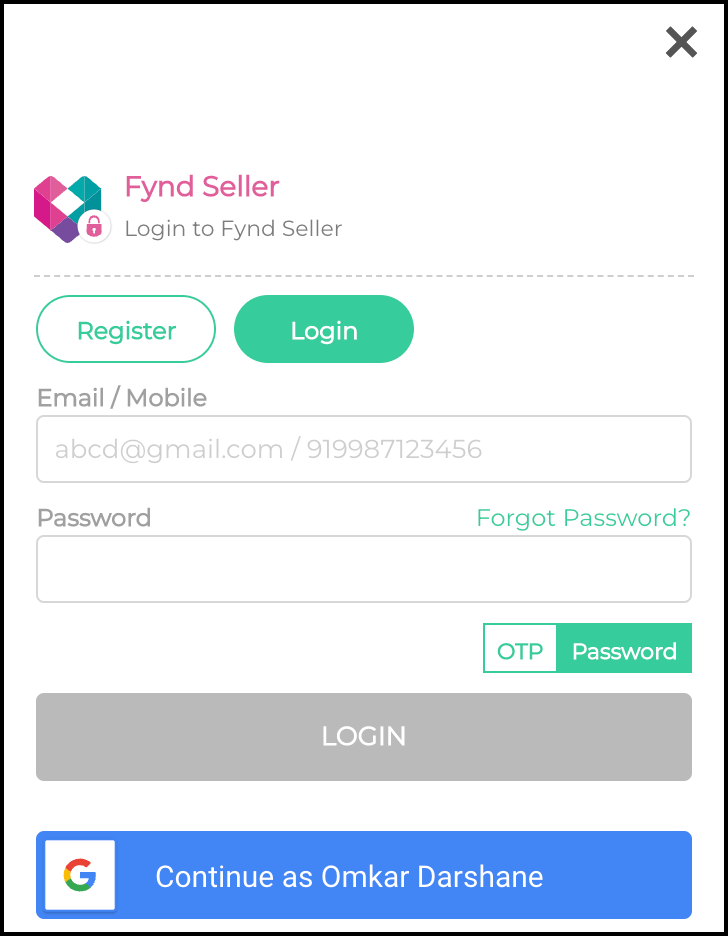Continue as Omkar Darshane with Google
728x936 pixels.
pyautogui.click(x=364, y=876)
